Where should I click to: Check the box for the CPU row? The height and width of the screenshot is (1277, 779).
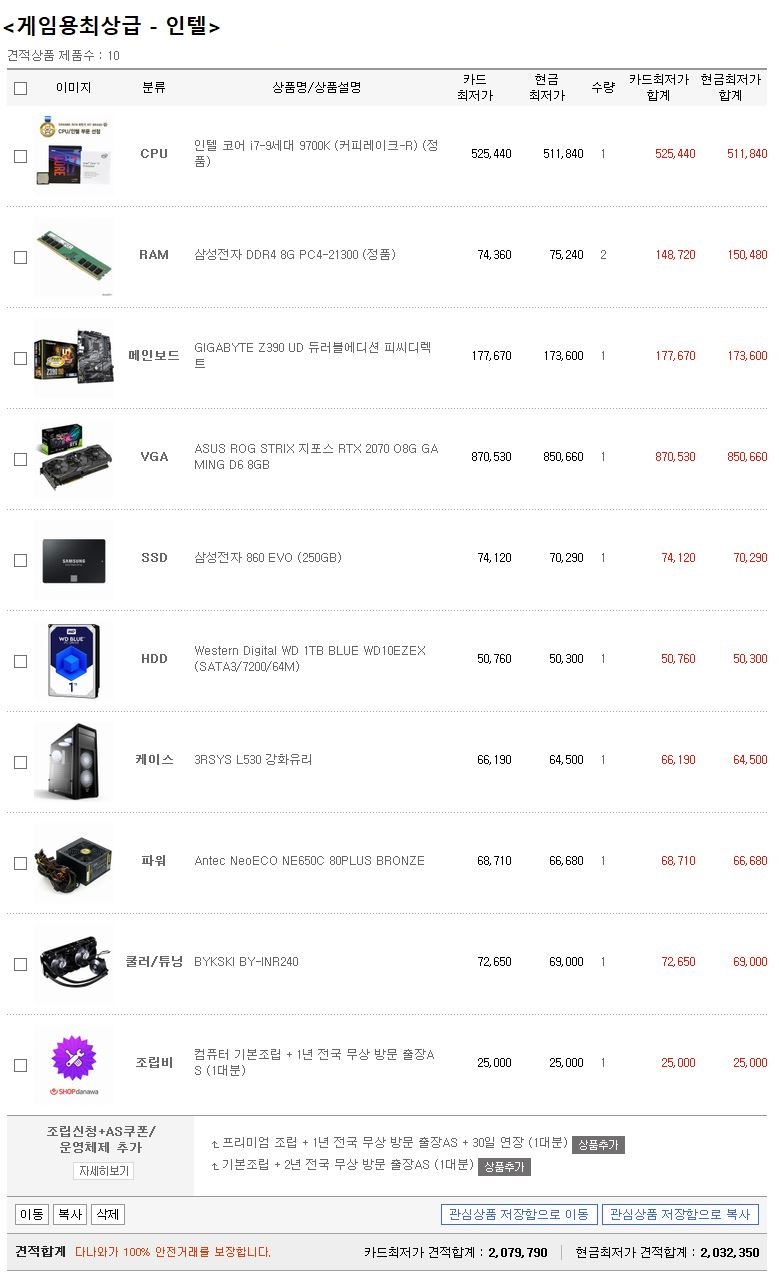pos(20,156)
